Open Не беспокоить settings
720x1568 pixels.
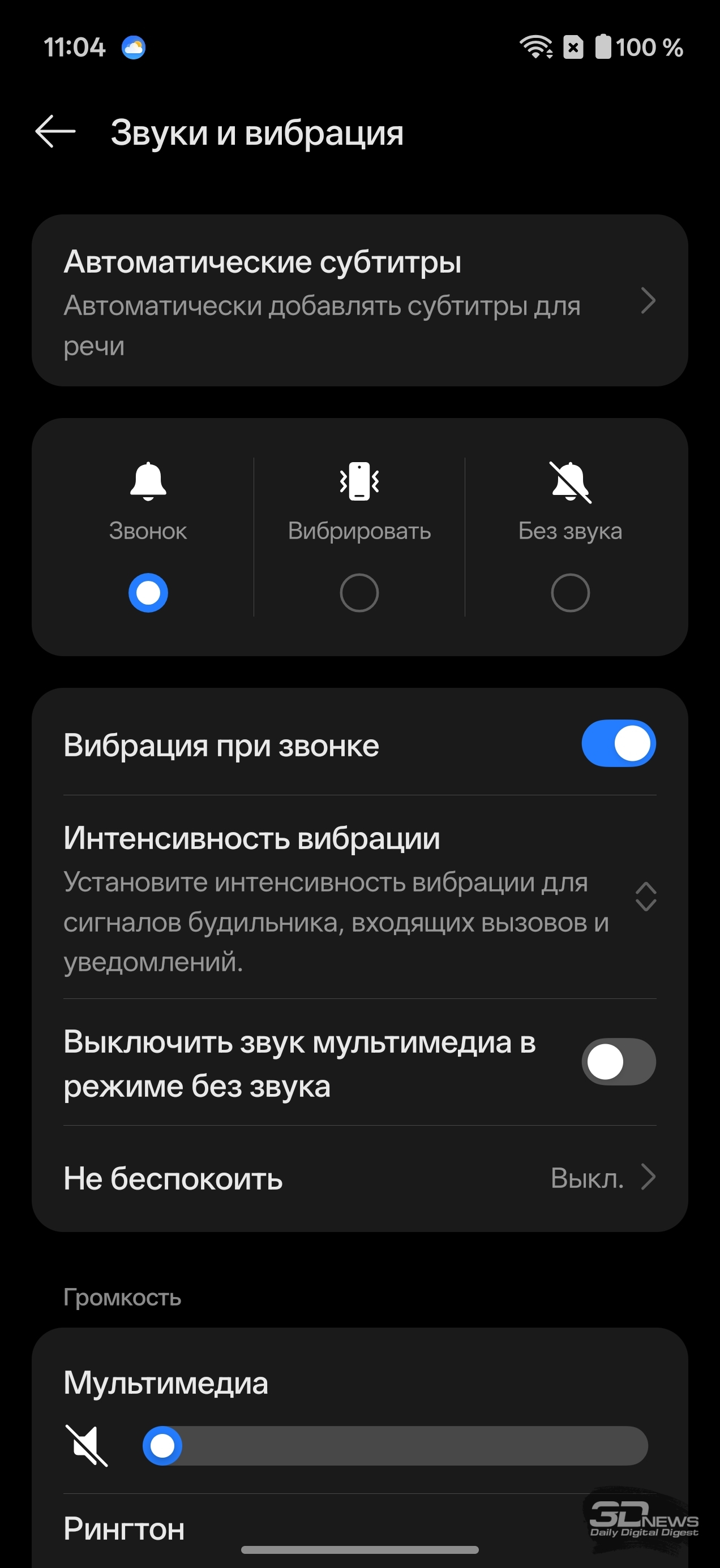coord(359,1178)
